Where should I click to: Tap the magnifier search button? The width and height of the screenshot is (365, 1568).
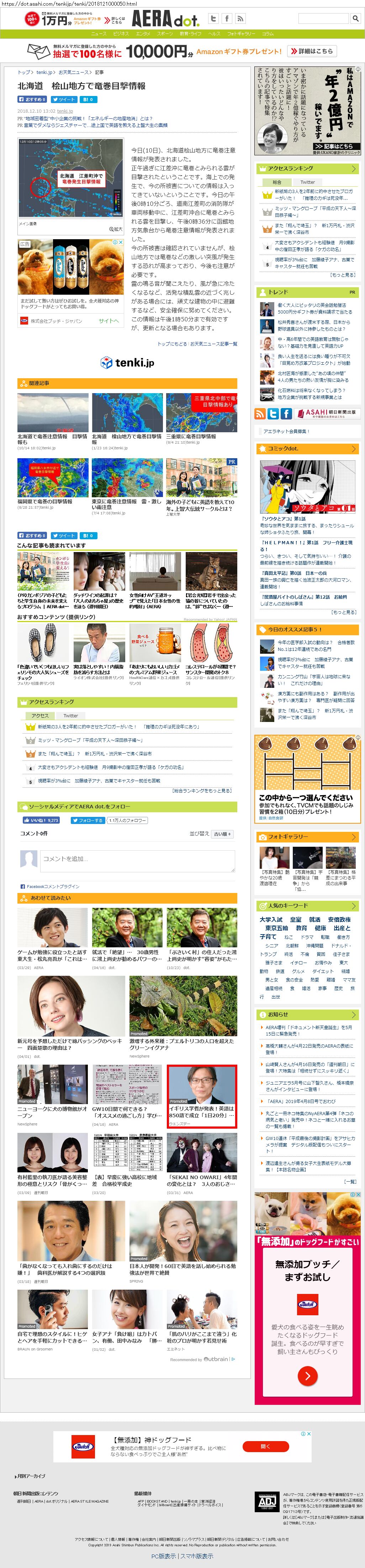(355, 18)
